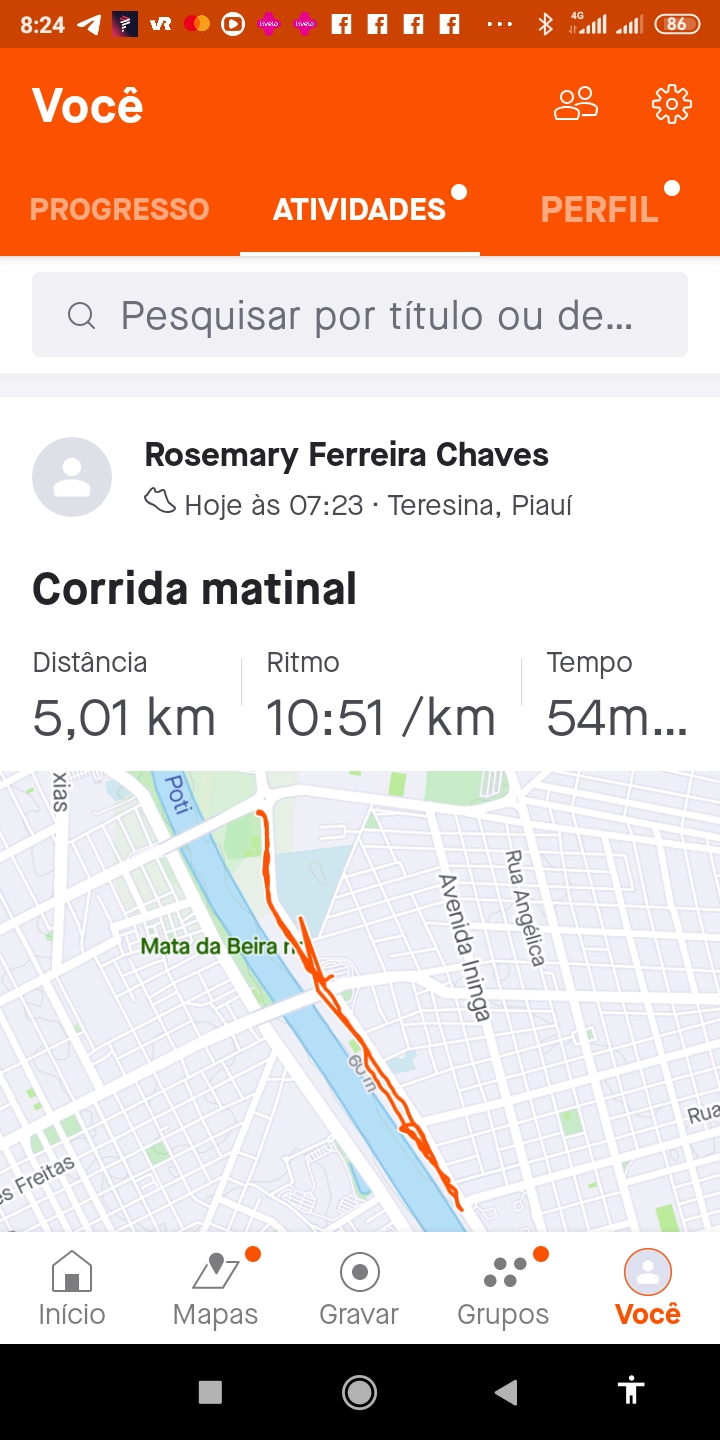This screenshot has height=1440, width=720.
Task: Select the Você bottom tab
Action: click(648, 1288)
